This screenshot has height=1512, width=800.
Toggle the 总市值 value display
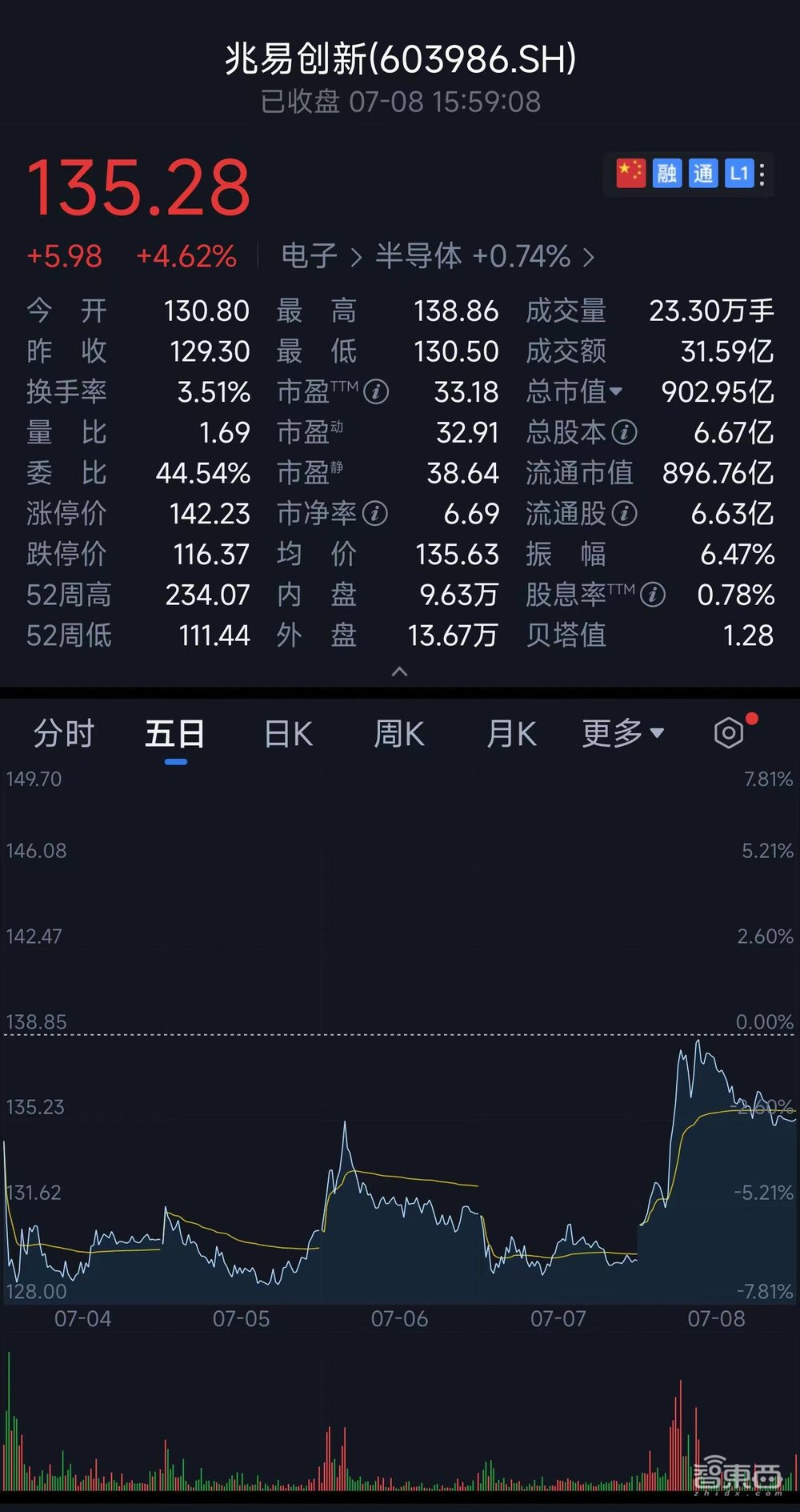click(x=616, y=393)
